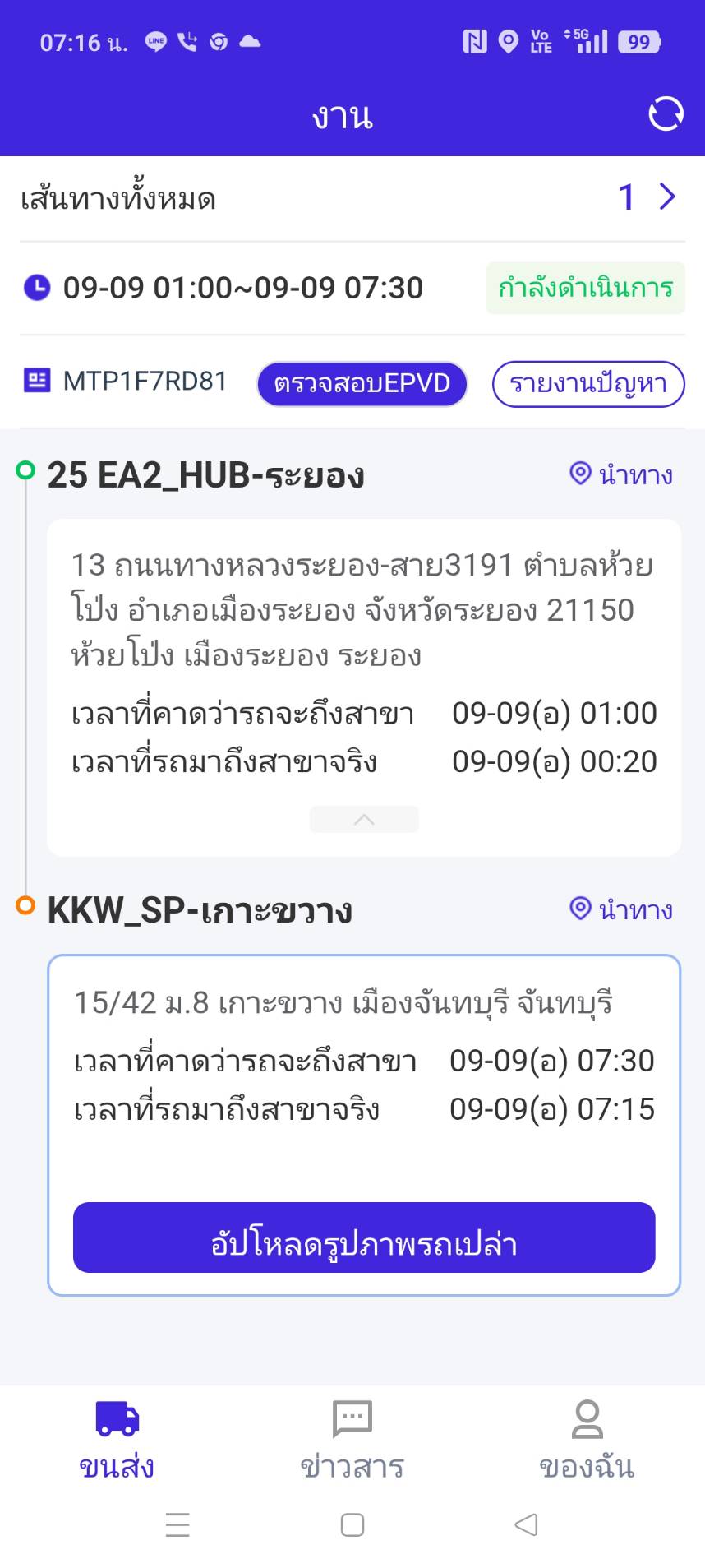Navigate to 25 EA2_HUB-ระยอง
The height and width of the screenshot is (1568, 705).
[621, 474]
